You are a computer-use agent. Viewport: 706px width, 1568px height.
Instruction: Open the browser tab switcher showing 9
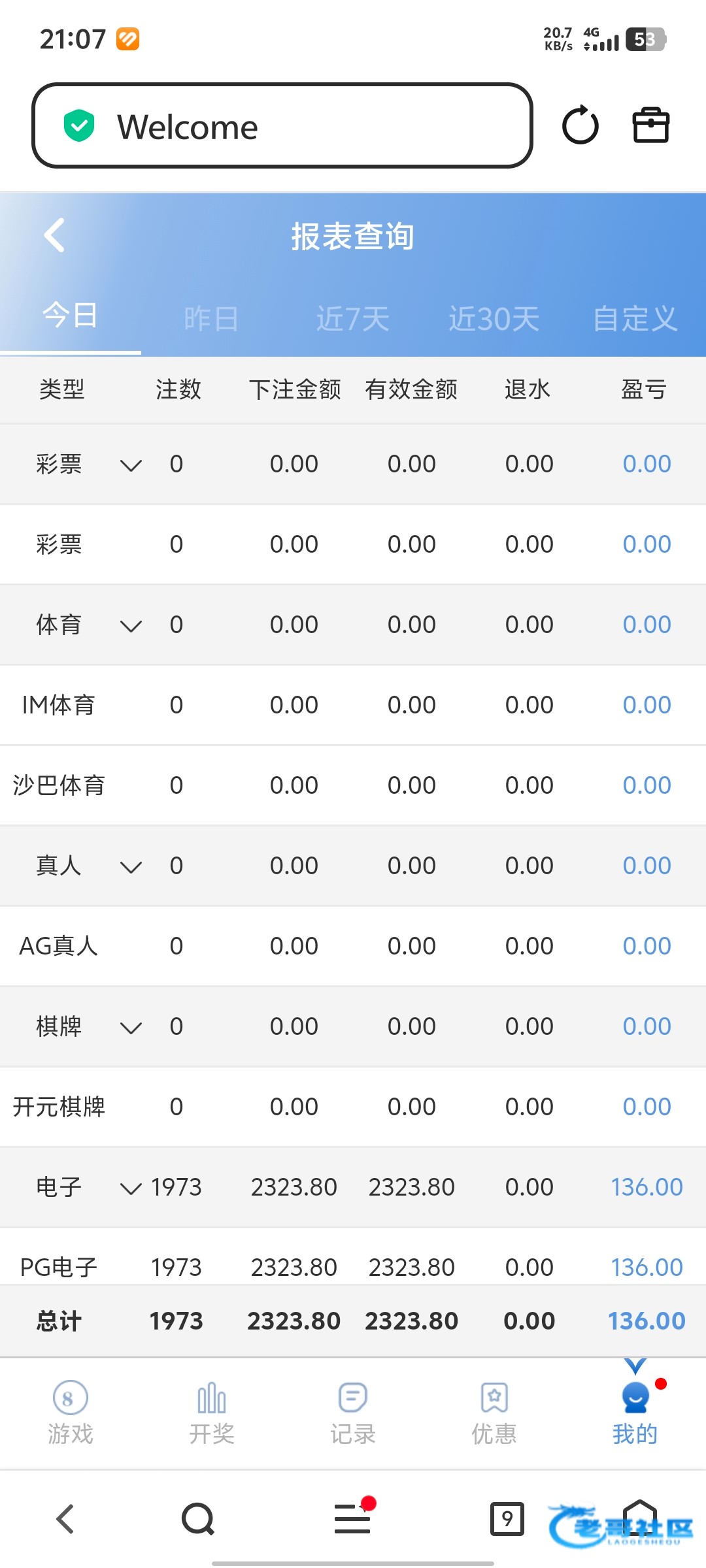pos(507,1518)
